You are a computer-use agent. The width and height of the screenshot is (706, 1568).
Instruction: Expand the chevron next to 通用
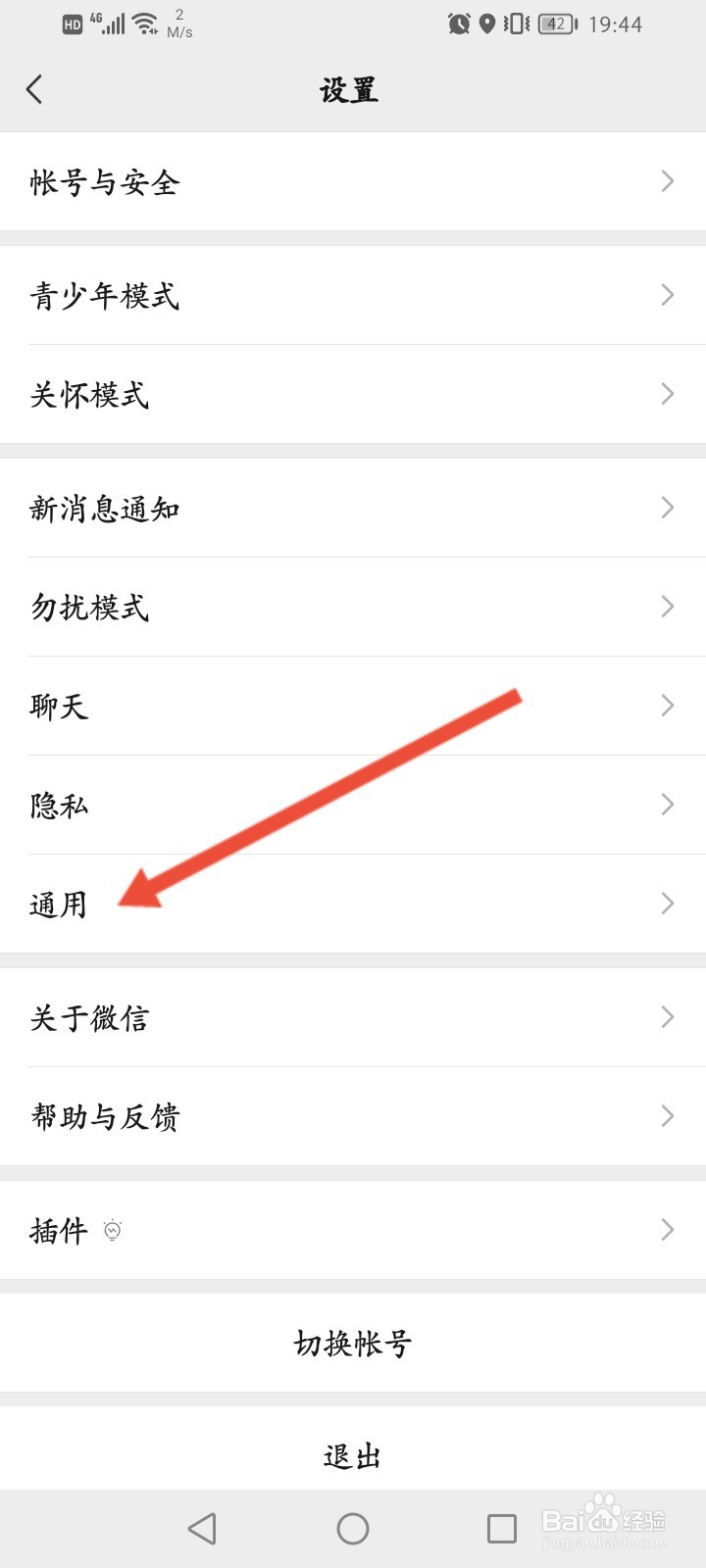point(667,904)
